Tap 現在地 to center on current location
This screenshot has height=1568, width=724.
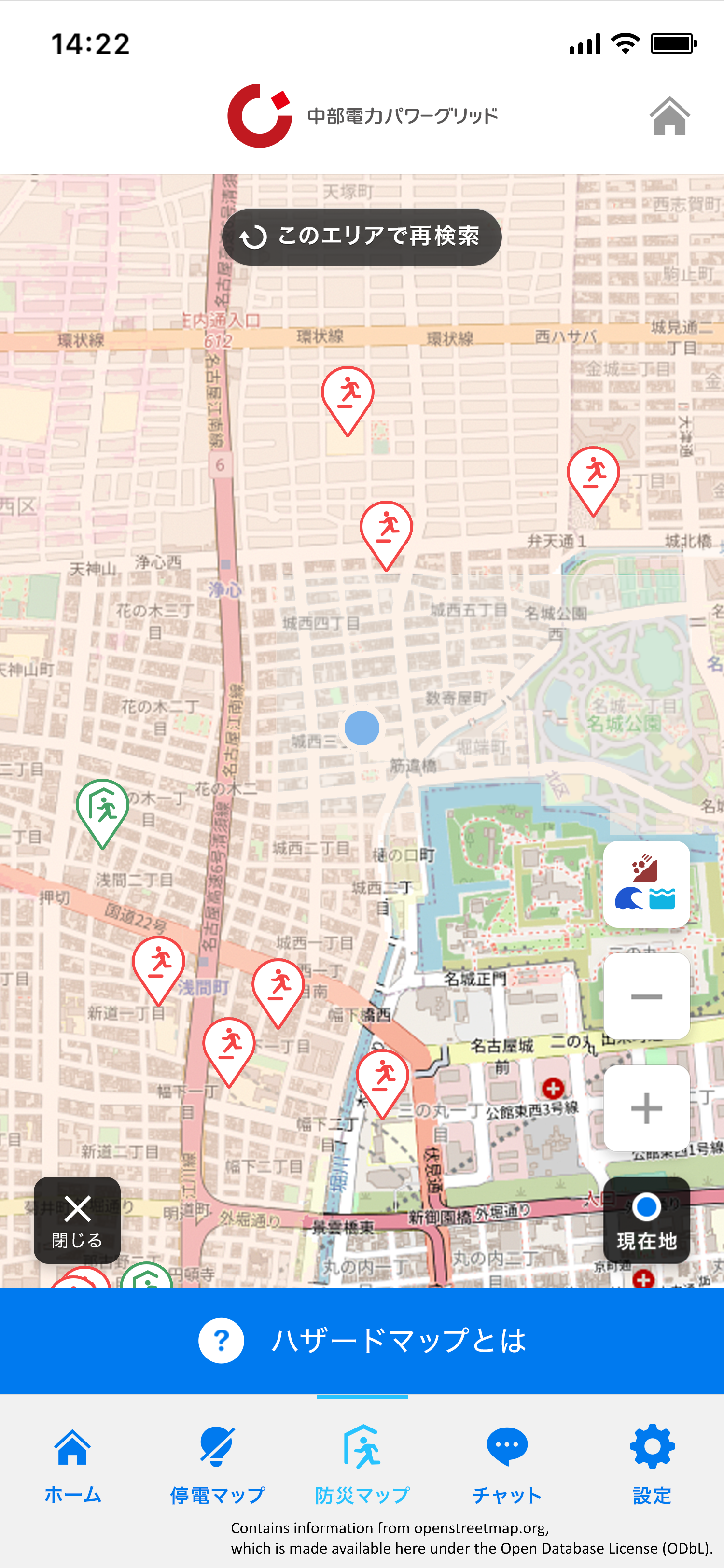click(646, 1220)
